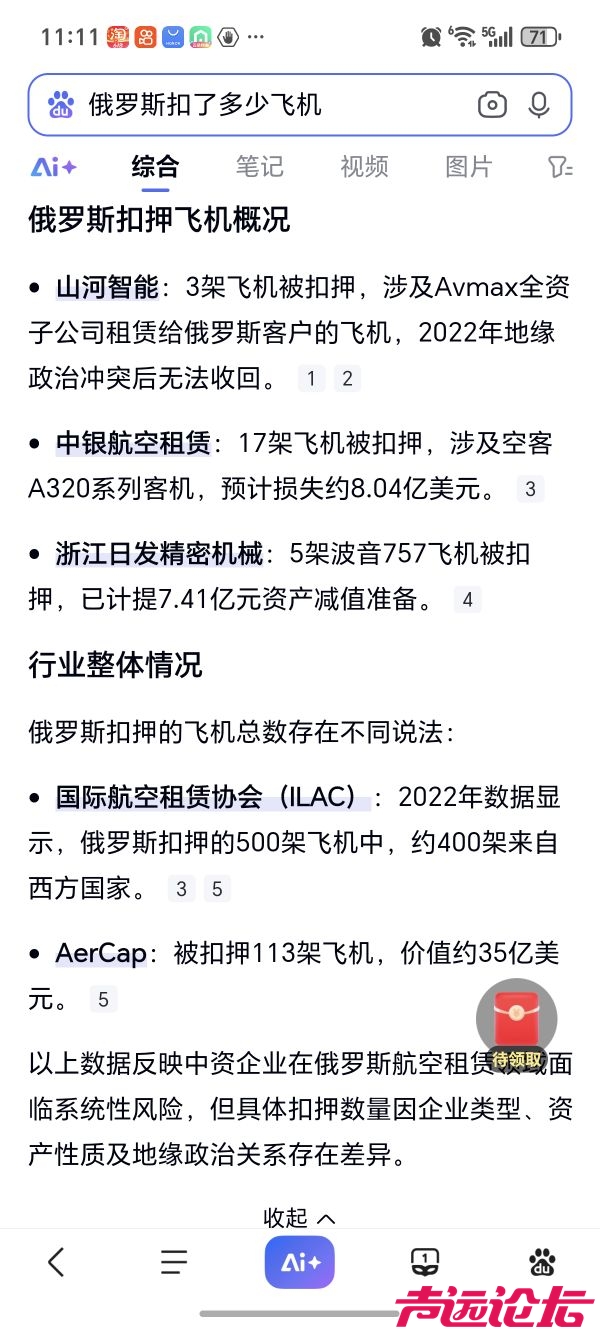Image resolution: width=600 pixels, height=1332 pixels.
Task: Open the bottom bar menu
Action: click(174, 1262)
